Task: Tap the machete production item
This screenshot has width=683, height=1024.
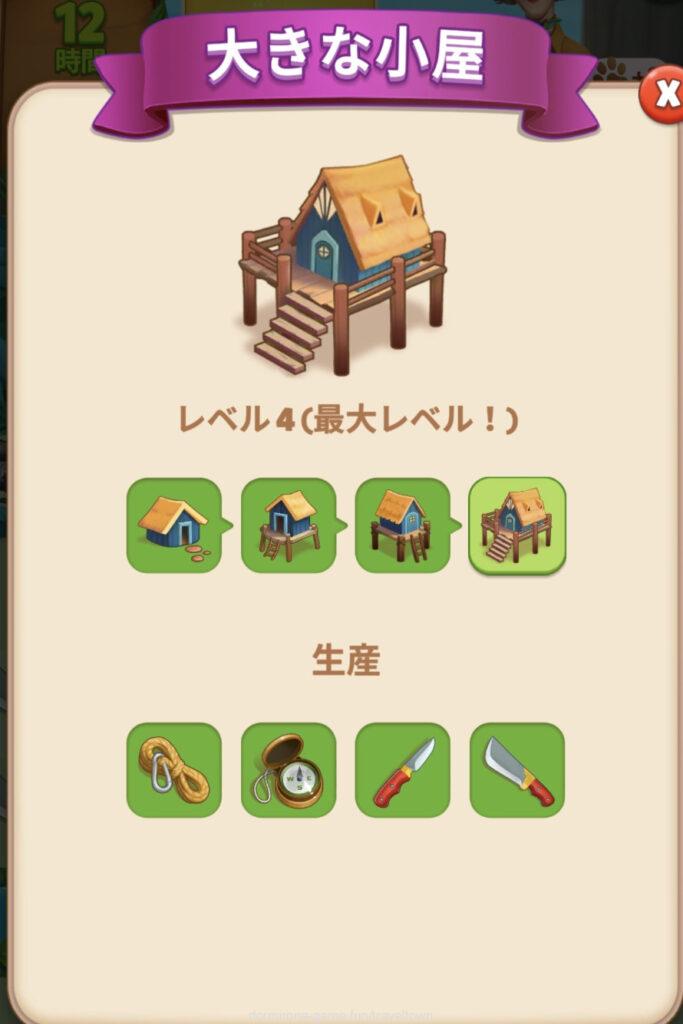Action: pos(517,770)
